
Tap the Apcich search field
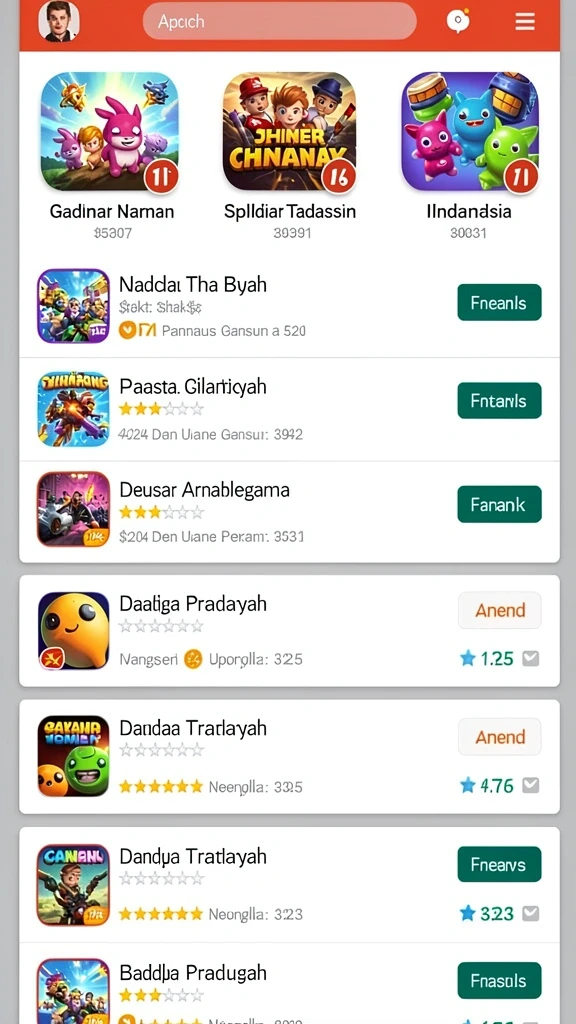(280, 22)
